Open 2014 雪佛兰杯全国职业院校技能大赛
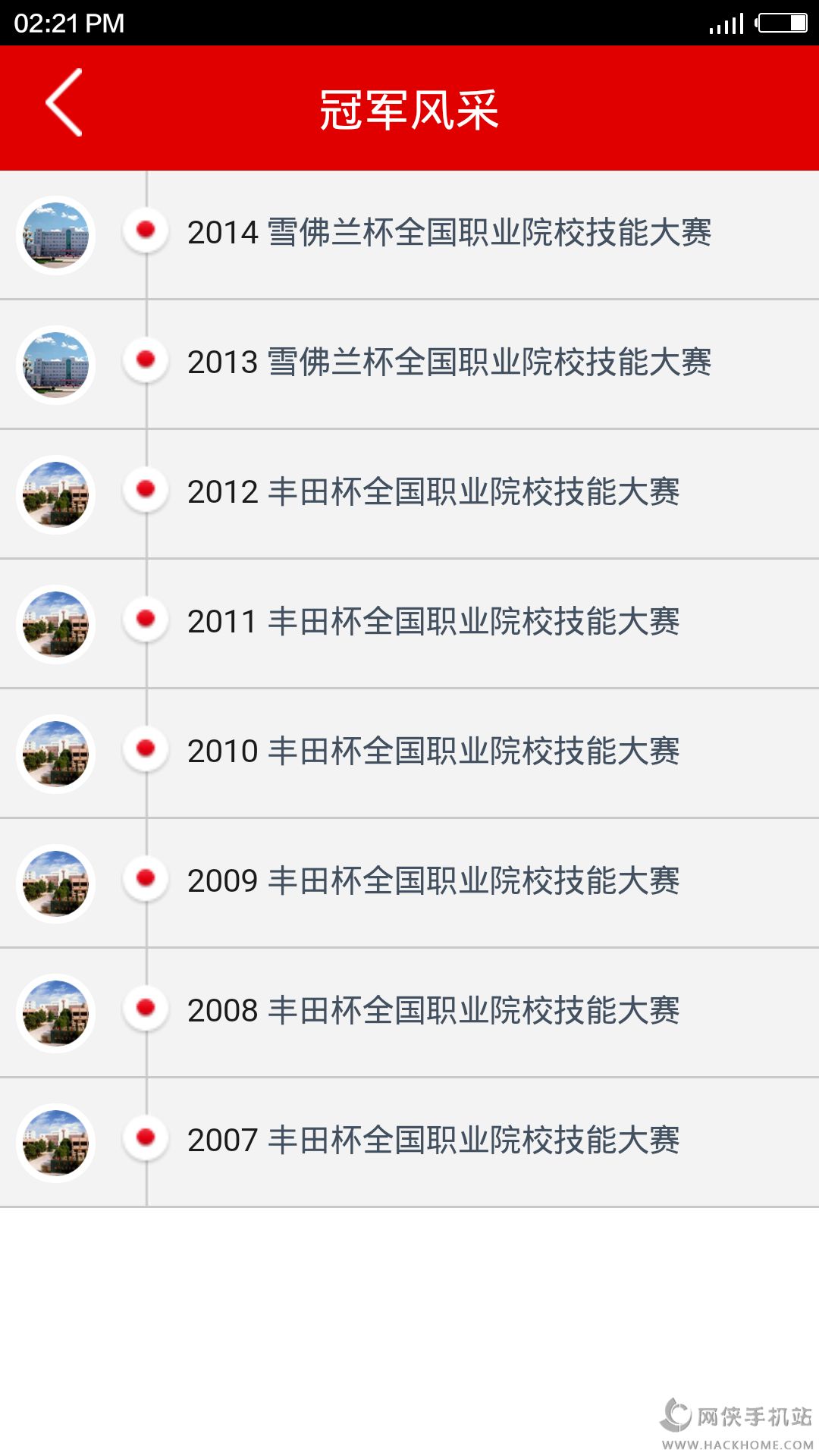The height and width of the screenshot is (1456, 819). point(449,233)
